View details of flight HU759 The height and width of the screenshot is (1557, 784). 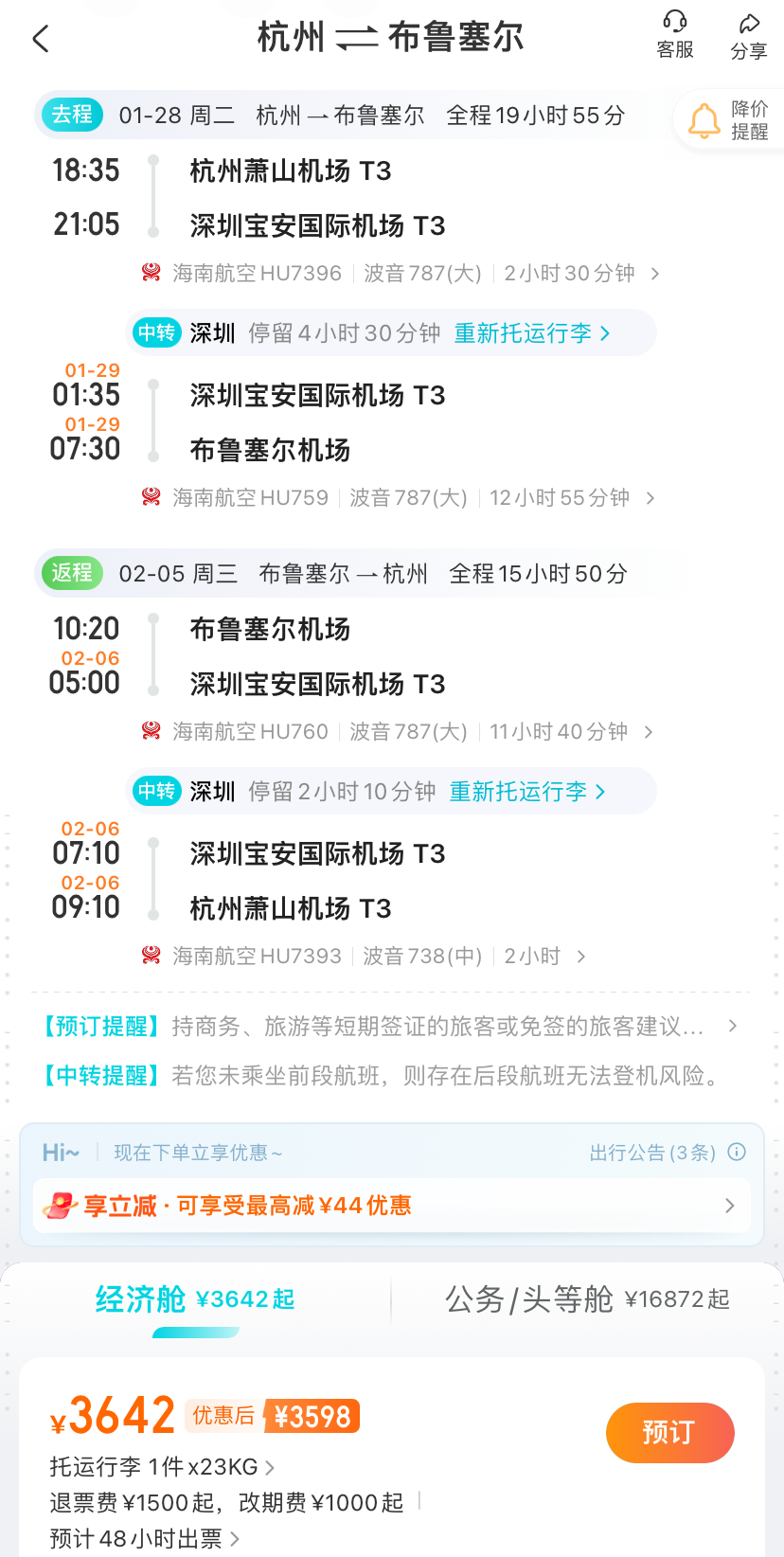point(398,498)
